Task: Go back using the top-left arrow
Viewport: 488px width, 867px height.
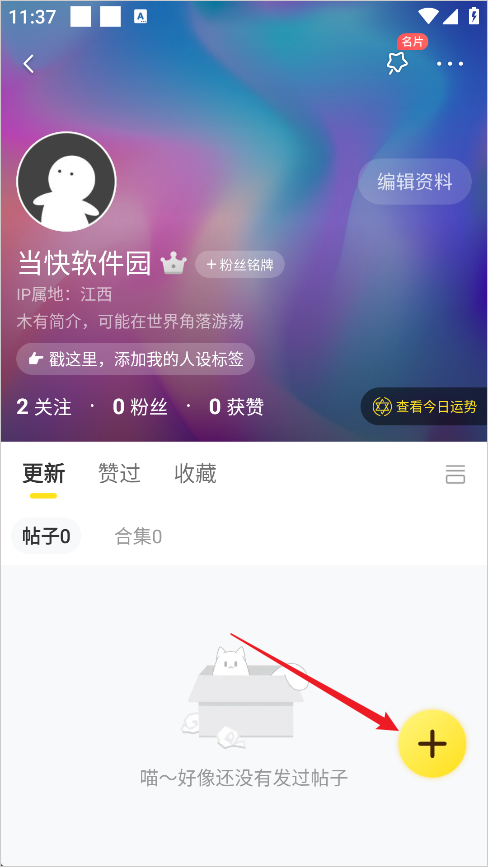Action: pos(29,64)
